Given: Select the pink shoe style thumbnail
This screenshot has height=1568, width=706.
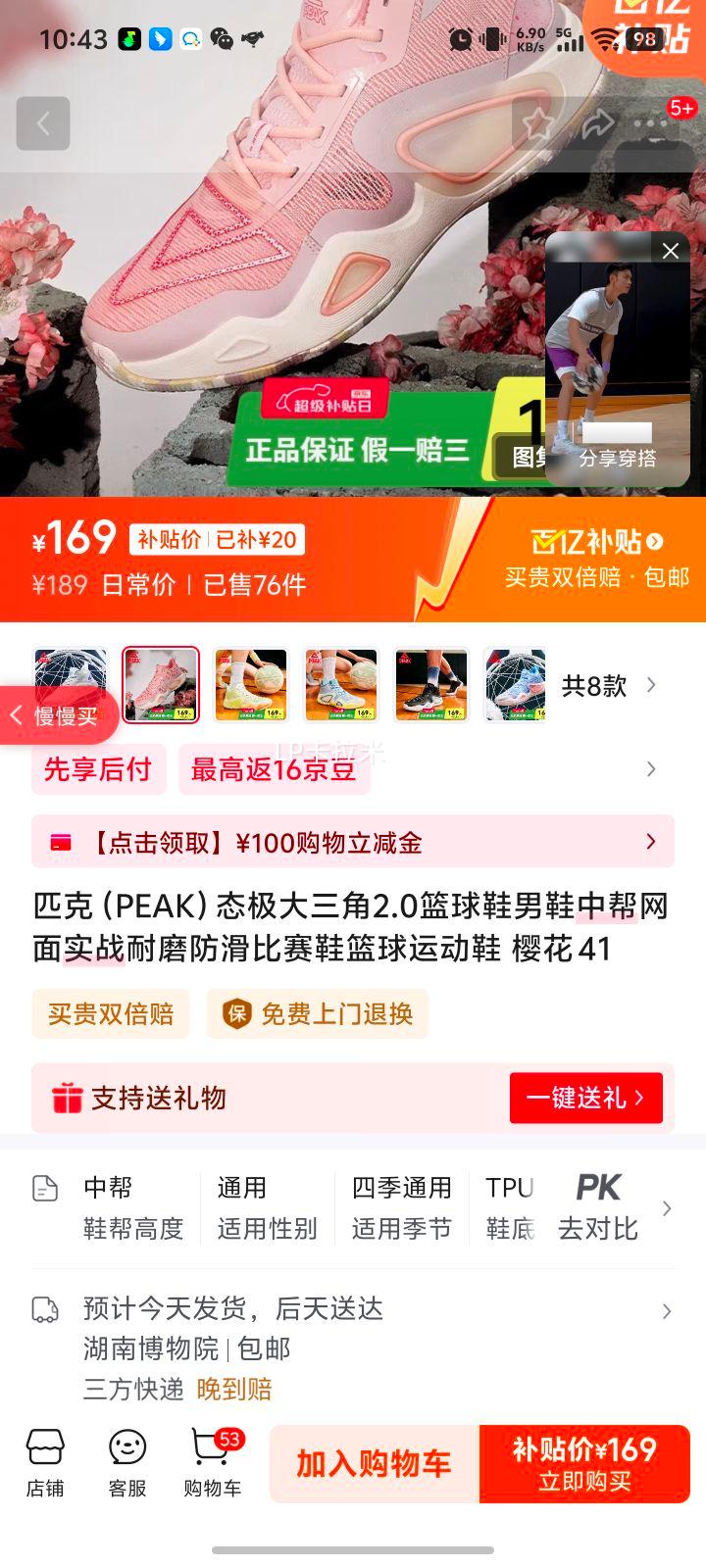Looking at the screenshot, I should coord(161,684).
